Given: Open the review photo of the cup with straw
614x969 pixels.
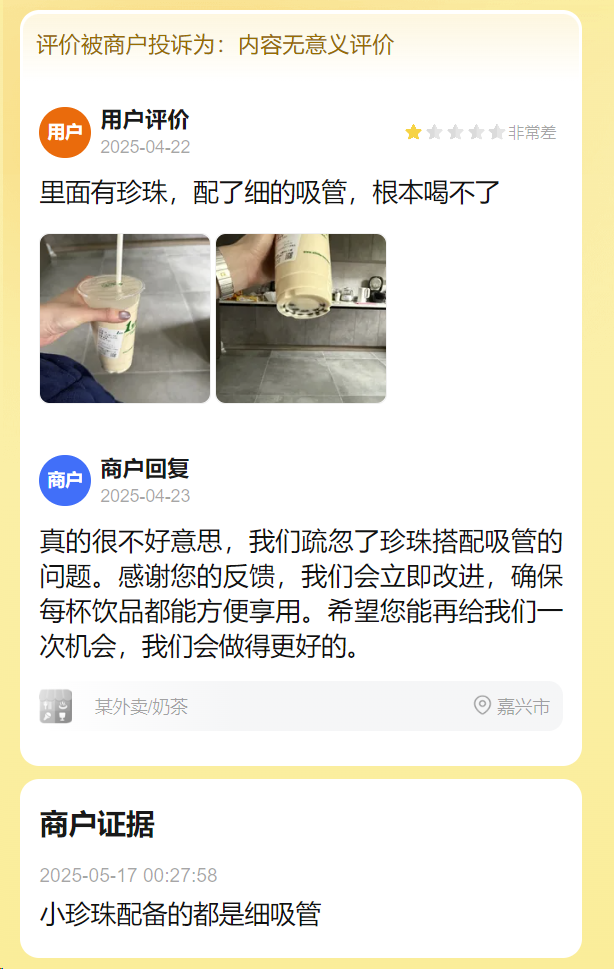Looking at the screenshot, I should [125, 318].
